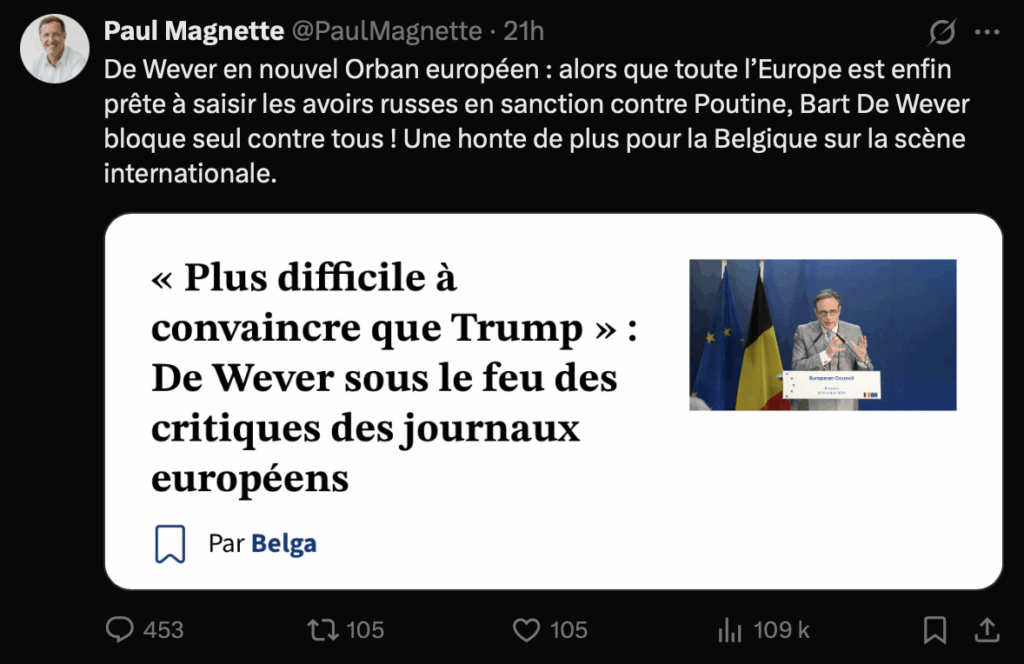Open Paul Magnette's profile picture
This screenshot has height=664, width=1024.
pos(55,48)
